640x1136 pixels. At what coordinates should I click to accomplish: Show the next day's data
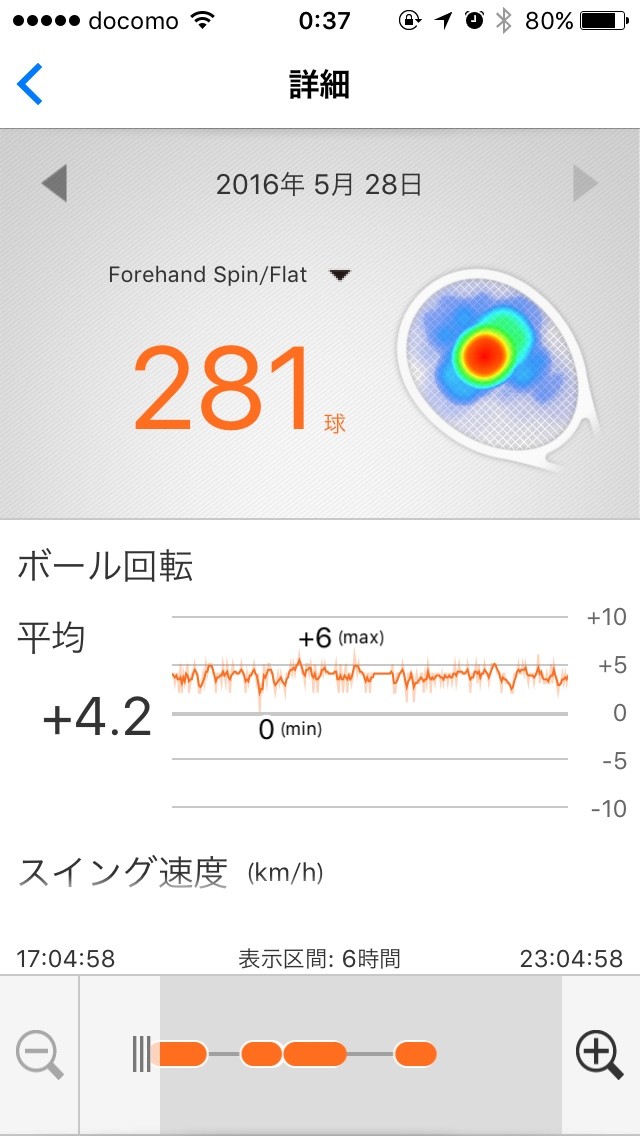click(x=585, y=184)
